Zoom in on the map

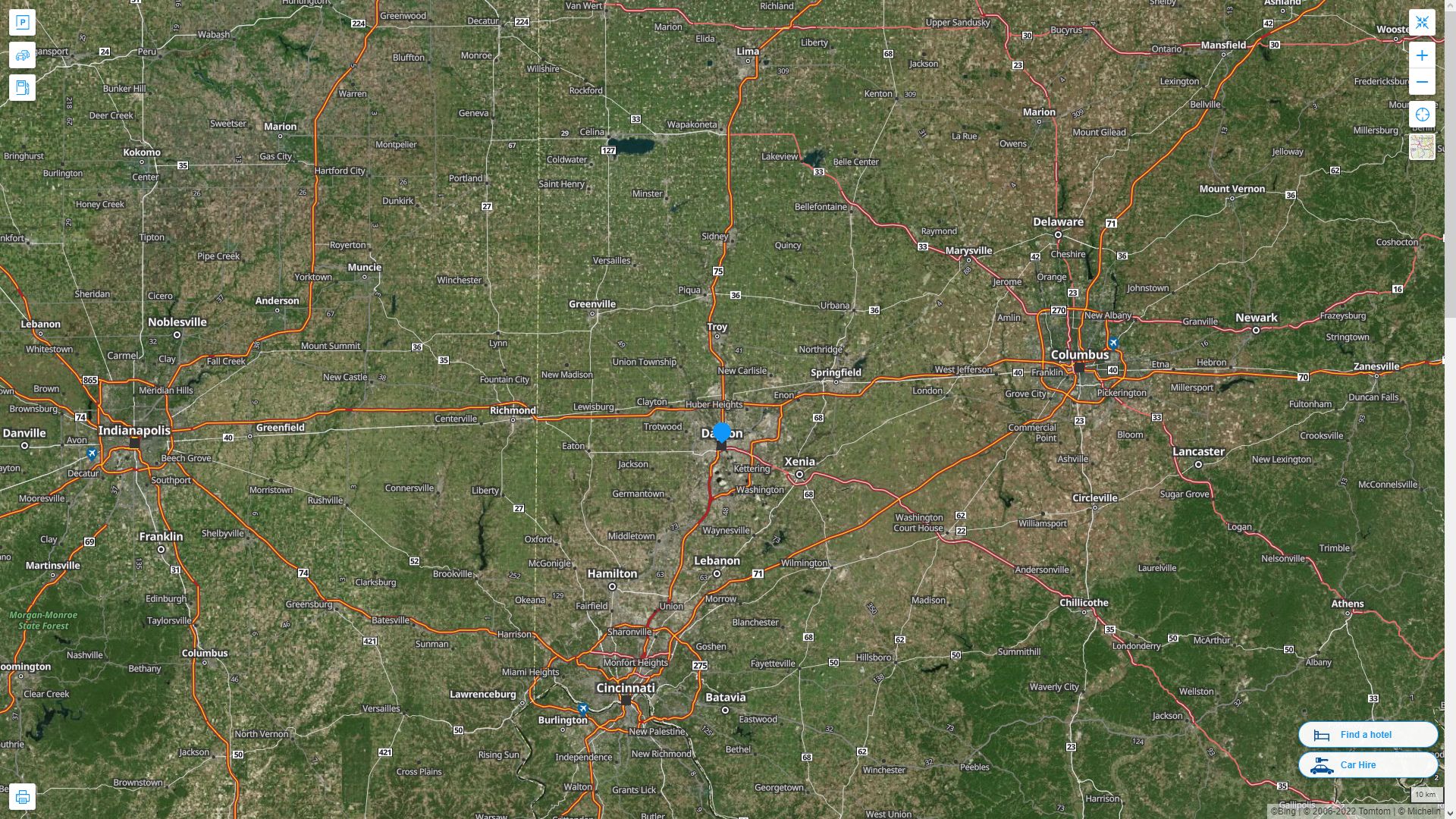pos(1422,55)
